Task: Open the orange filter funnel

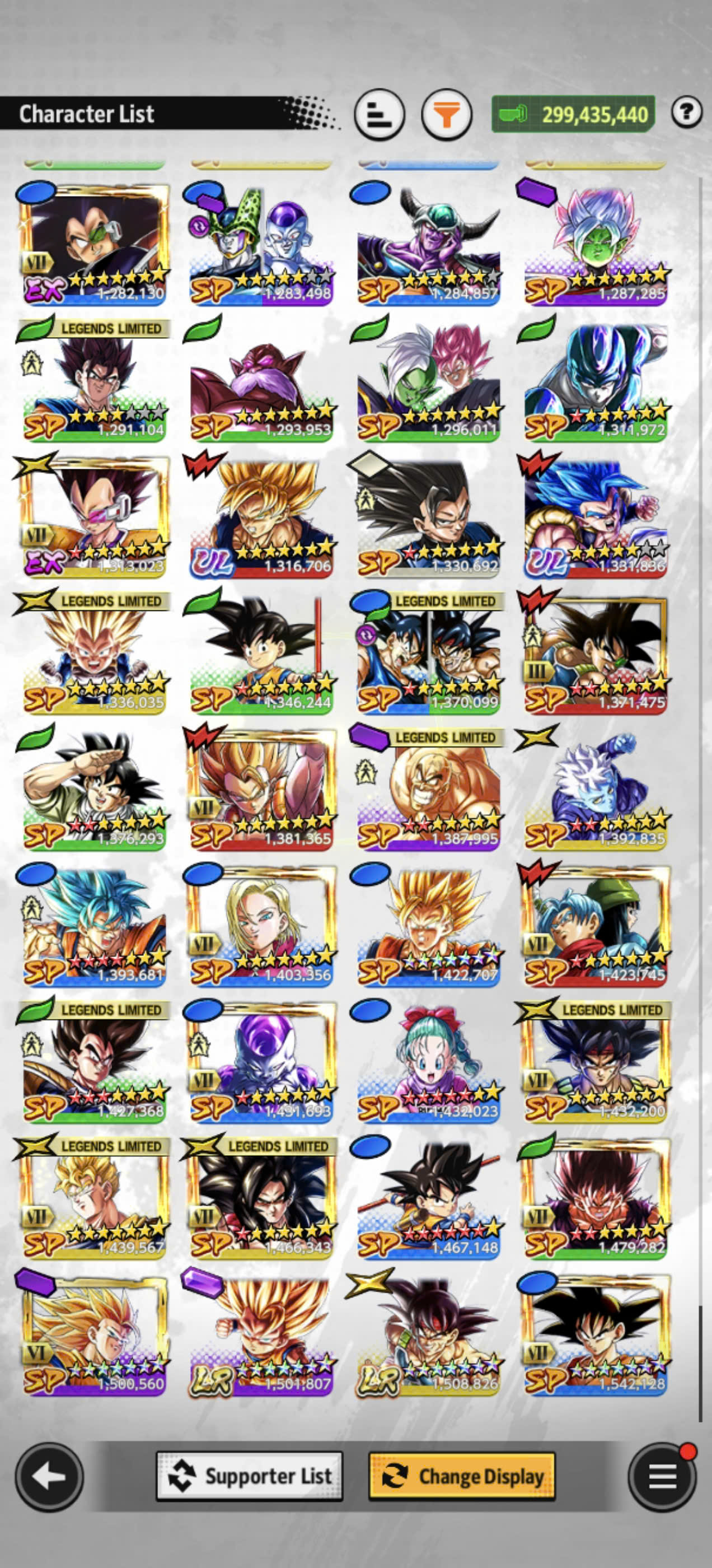Action: [x=447, y=114]
